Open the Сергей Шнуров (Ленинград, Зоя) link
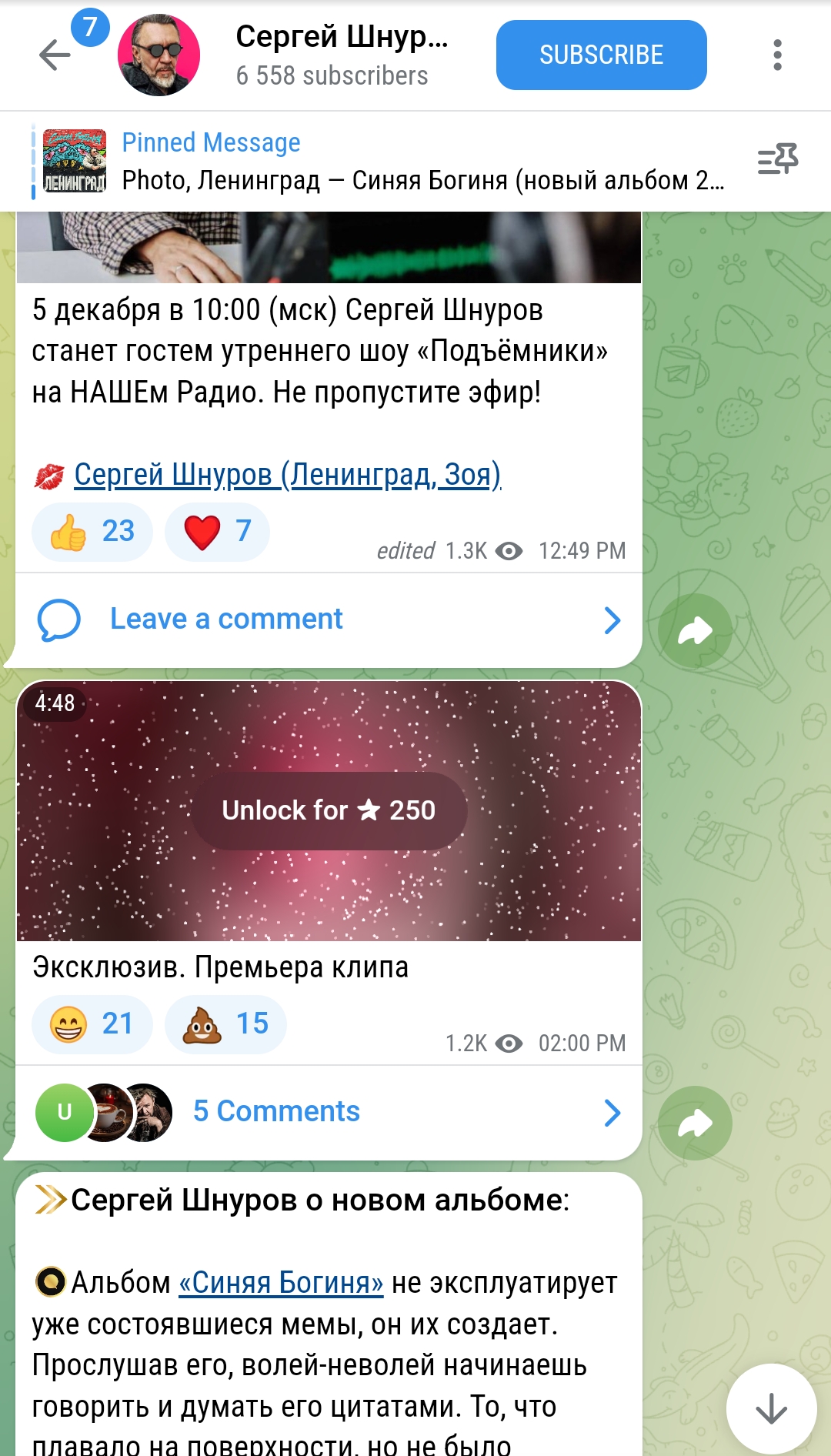Image resolution: width=831 pixels, height=1456 pixels. (287, 475)
